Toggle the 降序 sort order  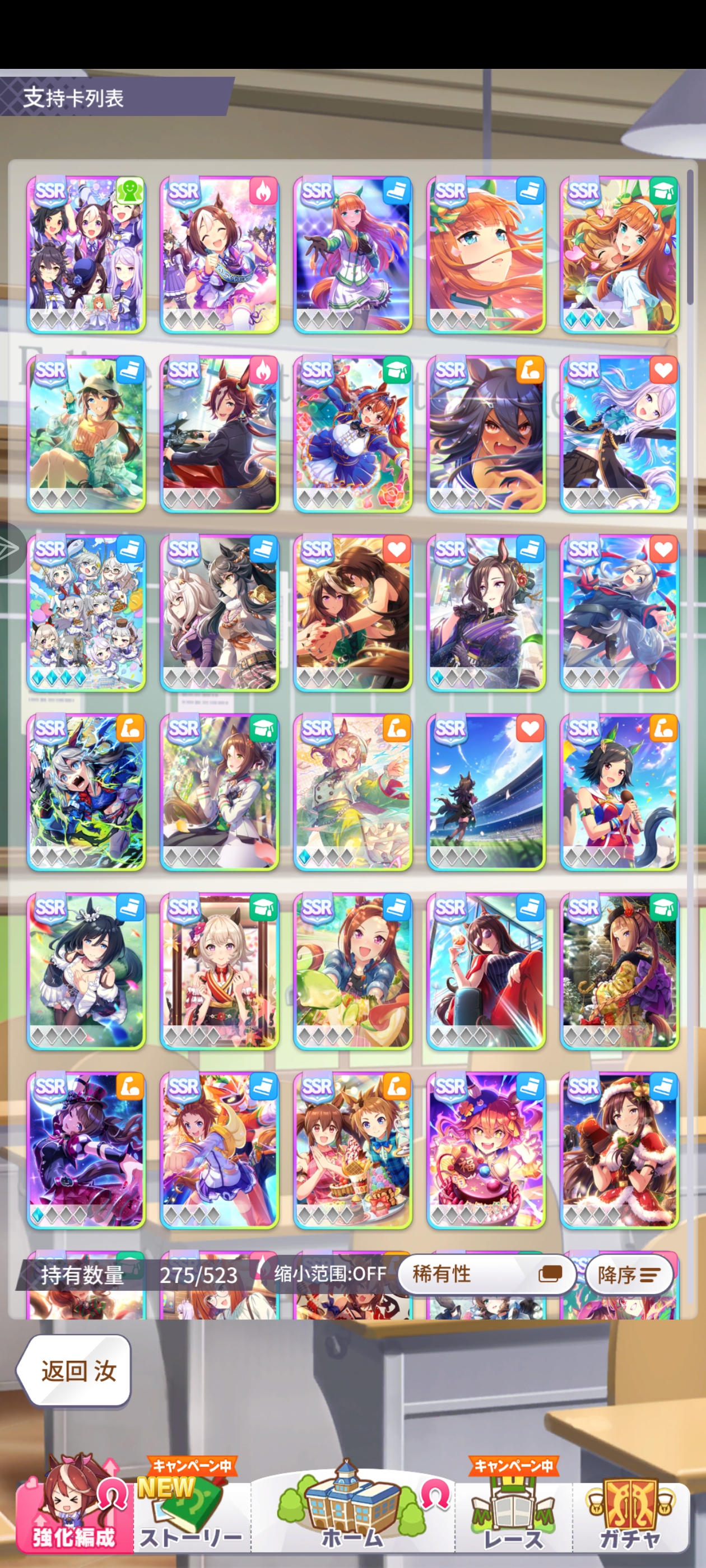click(x=629, y=1274)
